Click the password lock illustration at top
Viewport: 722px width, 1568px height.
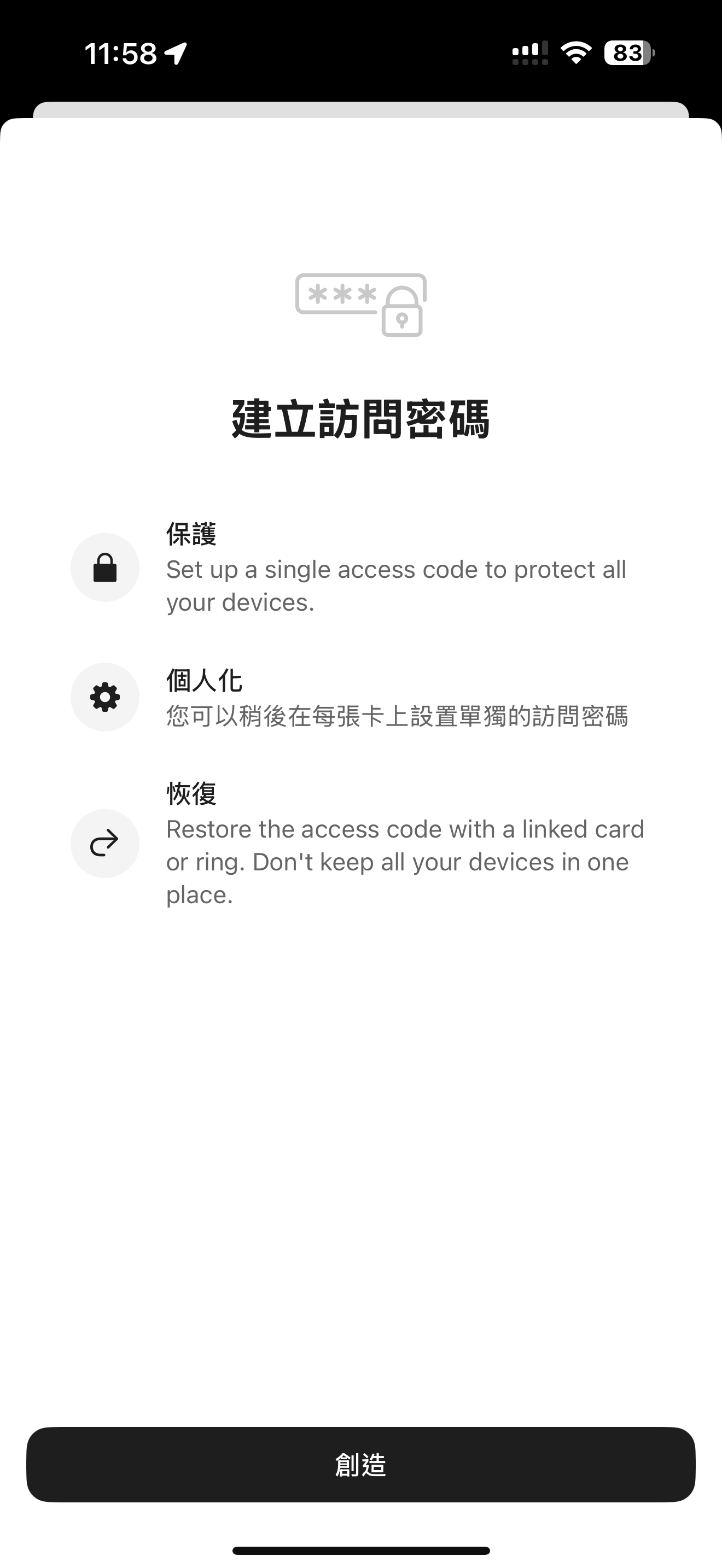point(361,305)
